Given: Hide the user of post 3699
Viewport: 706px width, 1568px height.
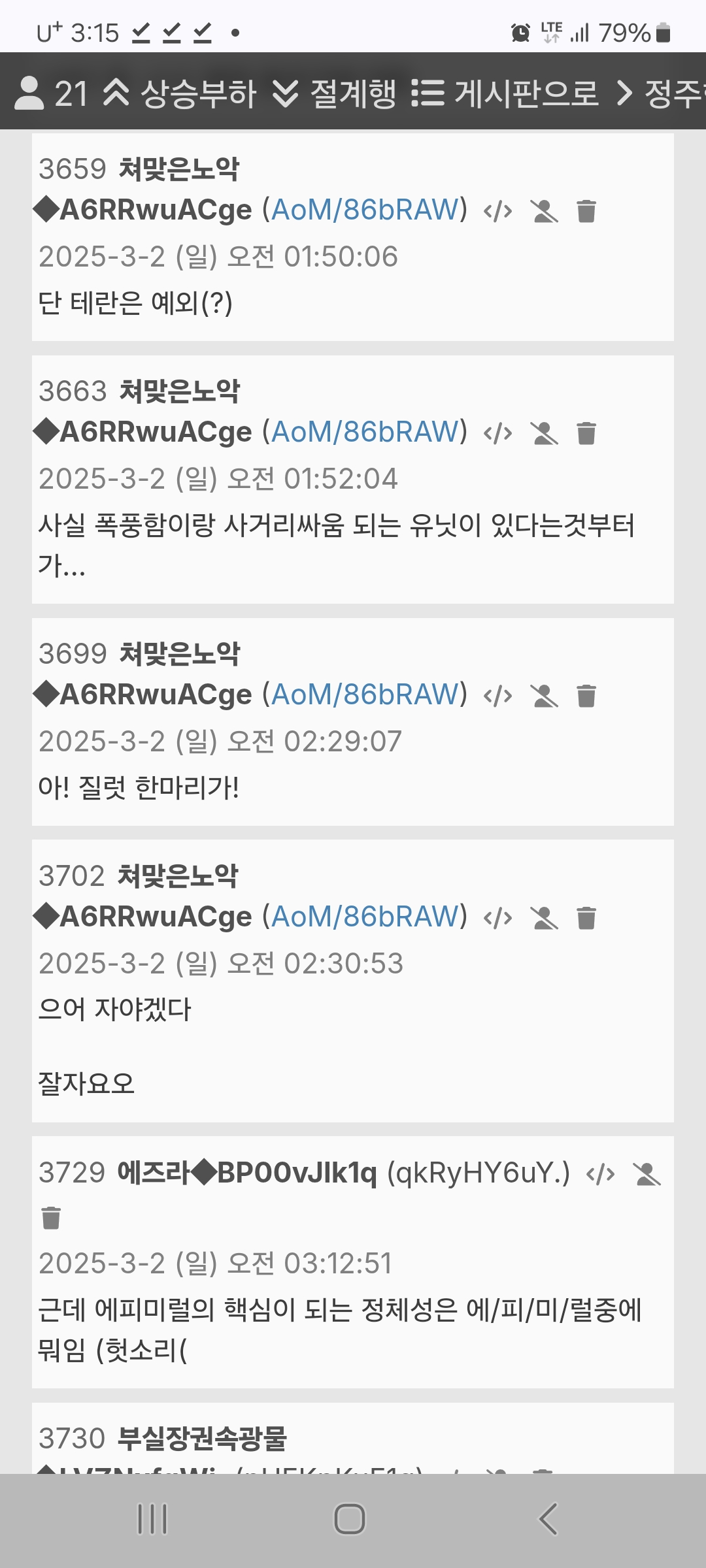Looking at the screenshot, I should pyautogui.click(x=543, y=696).
